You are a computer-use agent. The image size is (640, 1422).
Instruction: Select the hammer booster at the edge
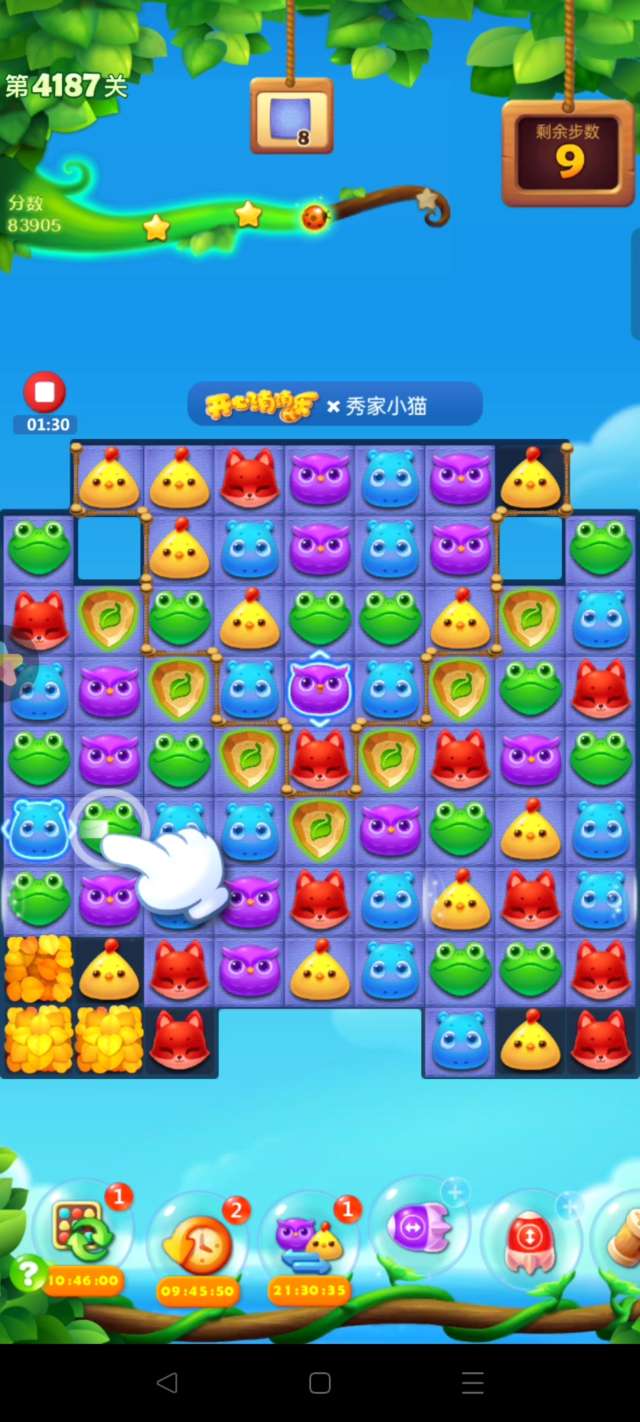click(x=622, y=1238)
